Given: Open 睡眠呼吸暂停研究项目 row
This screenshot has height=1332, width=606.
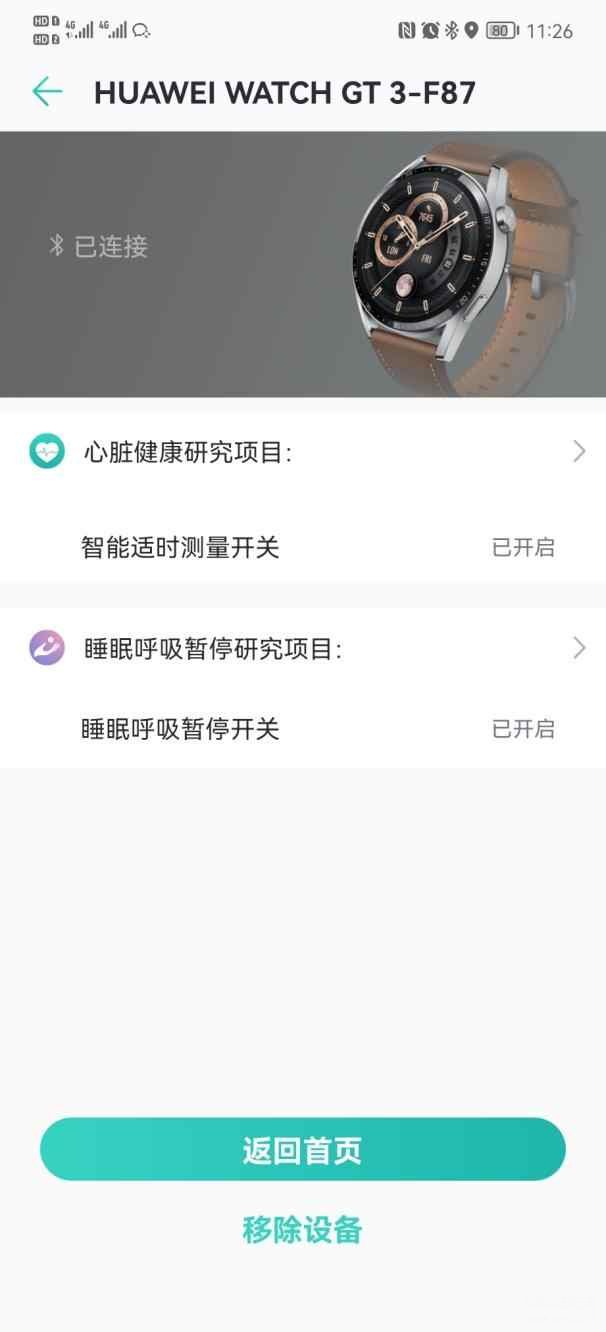Looking at the screenshot, I should 302,649.
